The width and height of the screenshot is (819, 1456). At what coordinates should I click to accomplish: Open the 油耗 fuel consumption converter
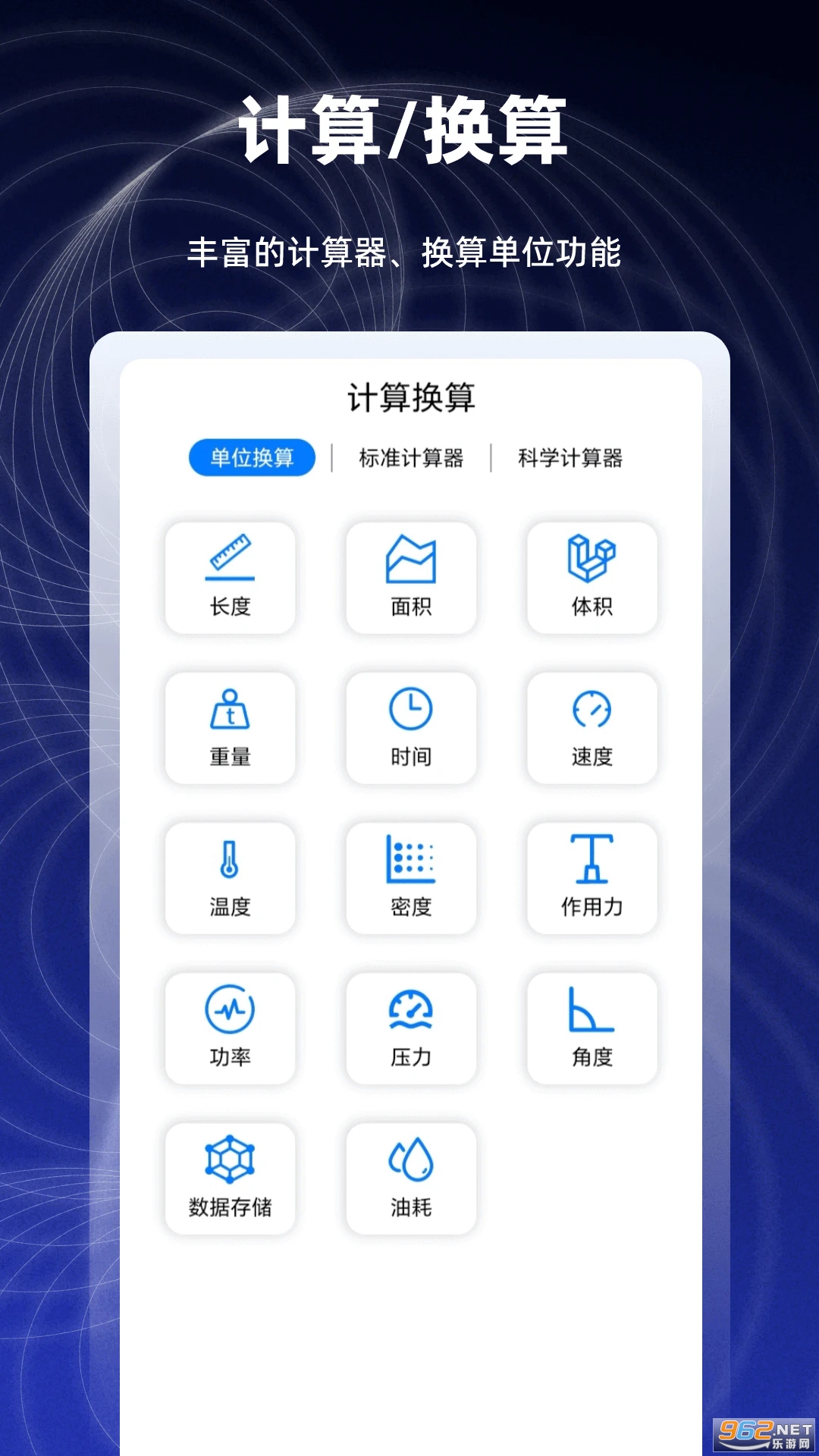coord(410,1177)
